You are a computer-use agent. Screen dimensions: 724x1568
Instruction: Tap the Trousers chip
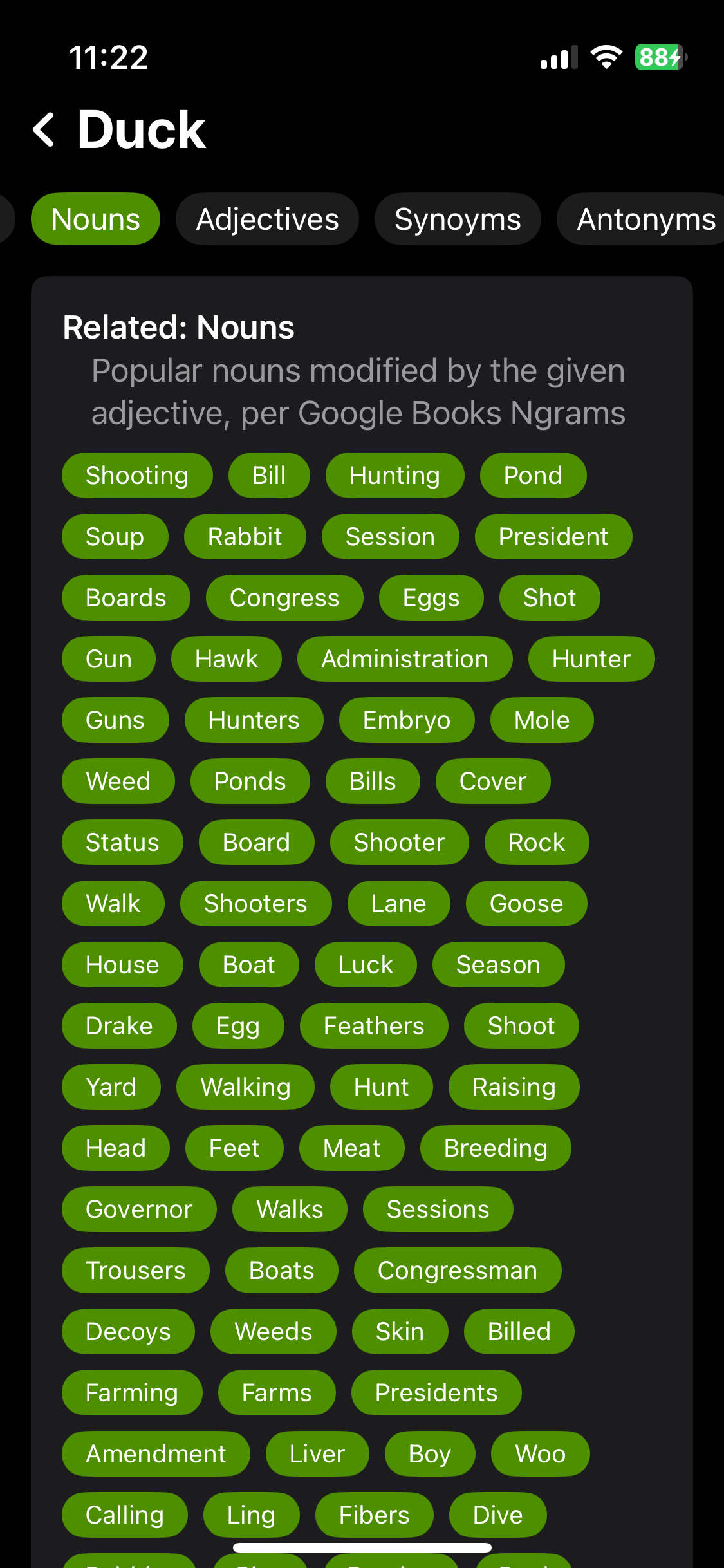point(135,1271)
